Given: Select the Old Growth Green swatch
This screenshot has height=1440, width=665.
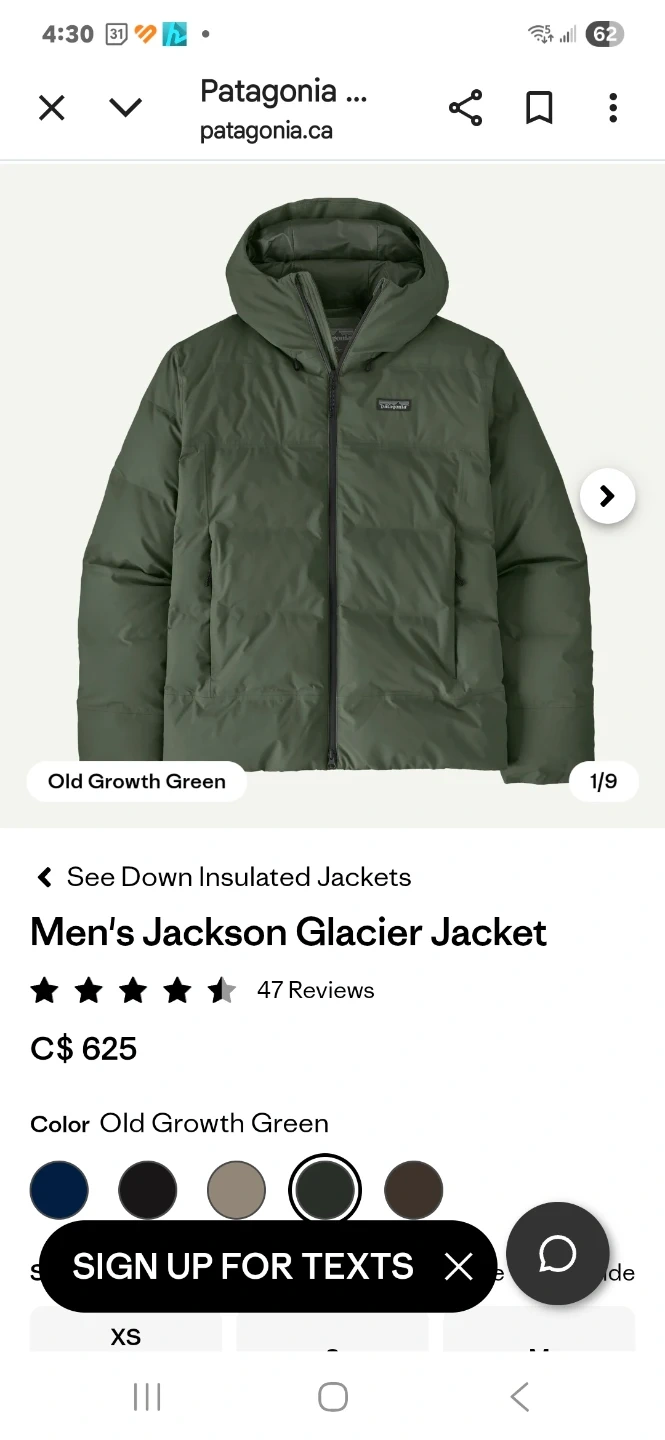Looking at the screenshot, I should (x=325, y=1190).
